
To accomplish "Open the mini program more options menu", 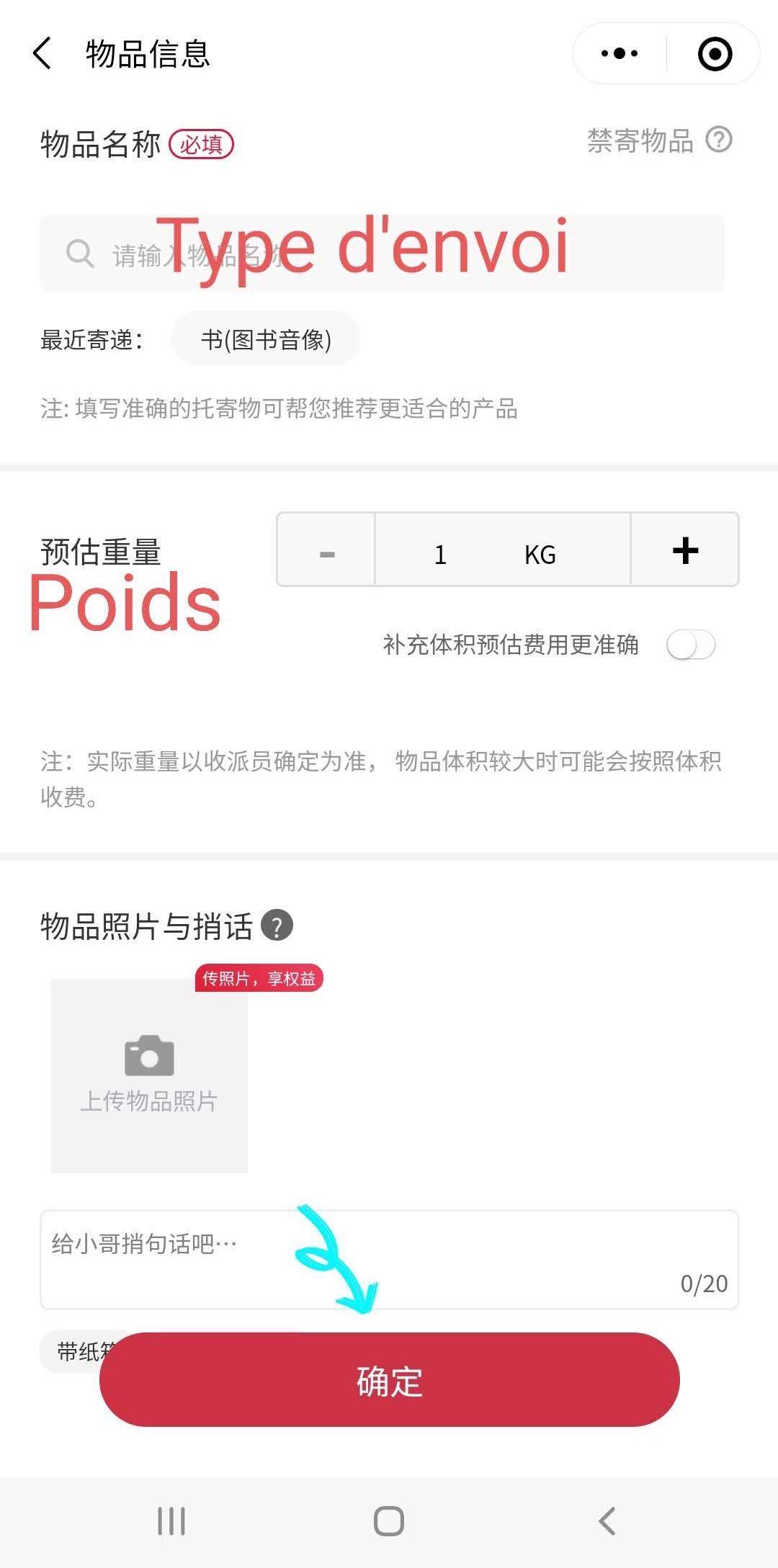I will click(x=620, y=53).
